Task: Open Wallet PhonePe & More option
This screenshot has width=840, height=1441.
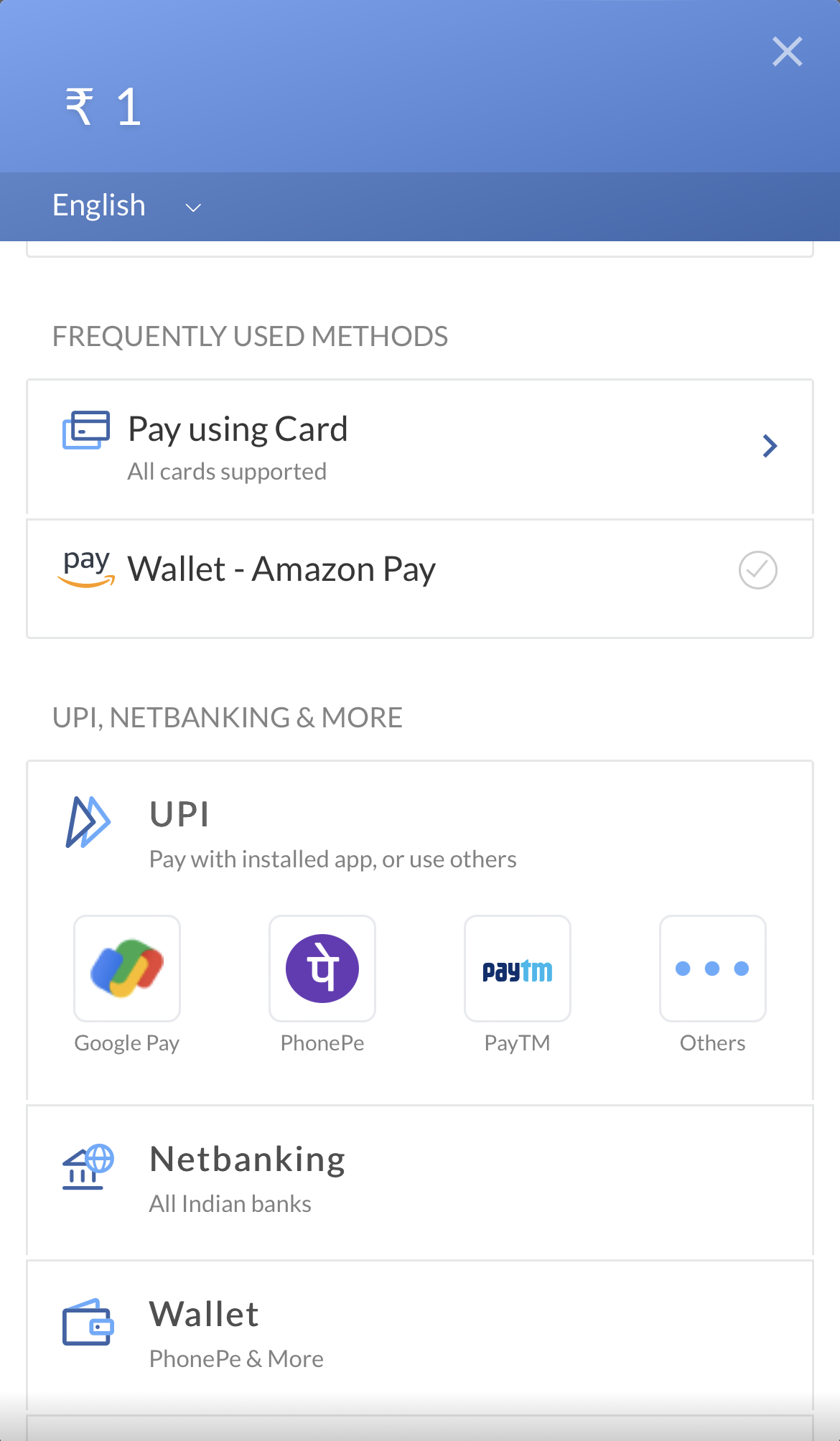Action: click(419, 1334)
